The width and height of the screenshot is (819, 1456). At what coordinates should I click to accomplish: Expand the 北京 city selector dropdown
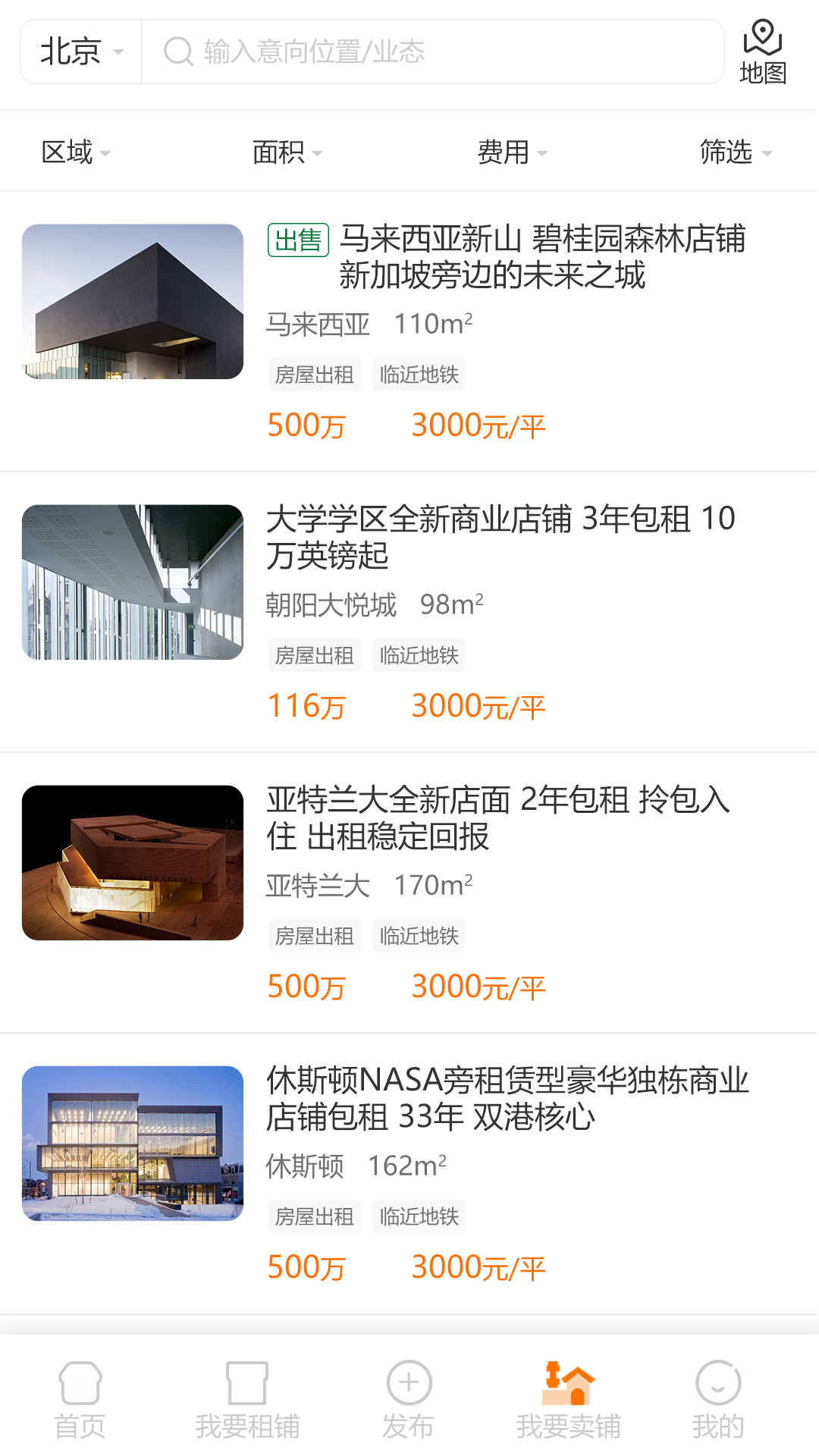80,50
